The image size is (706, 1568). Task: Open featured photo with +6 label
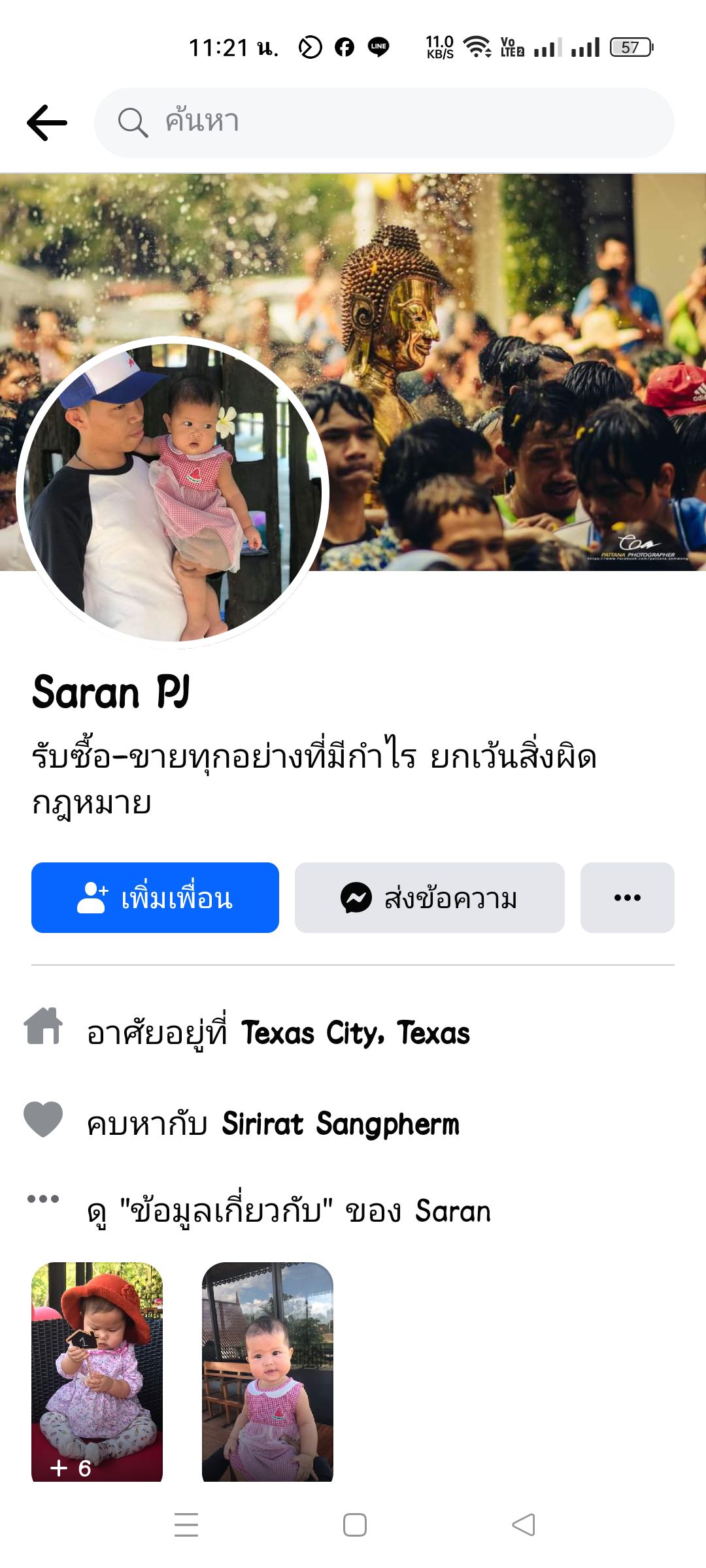click(x=97, y=1372)
